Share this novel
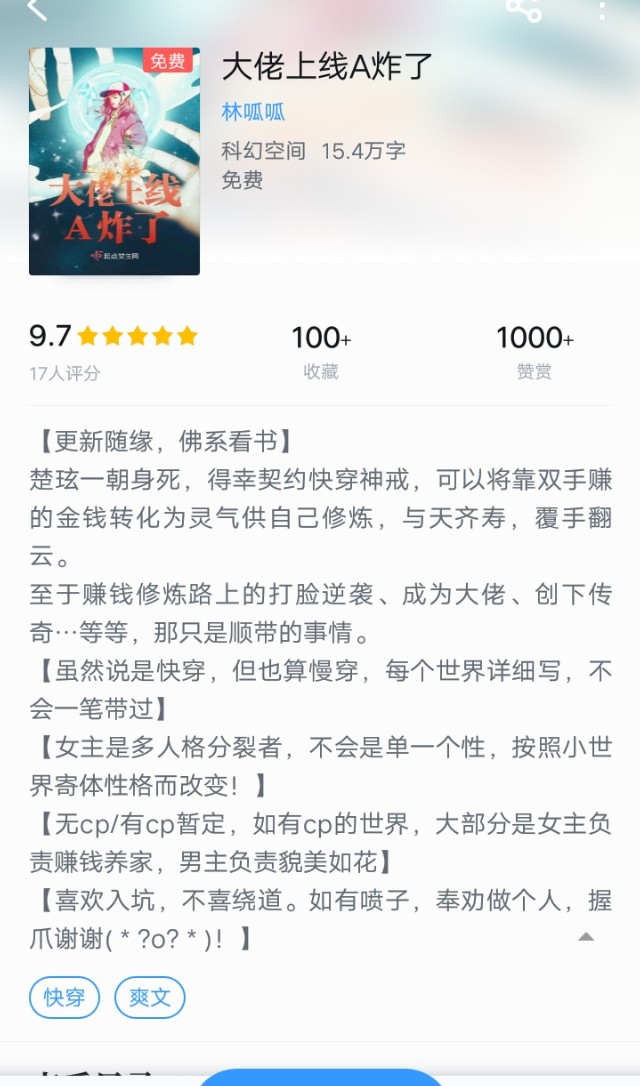 (x=523, y=9)
